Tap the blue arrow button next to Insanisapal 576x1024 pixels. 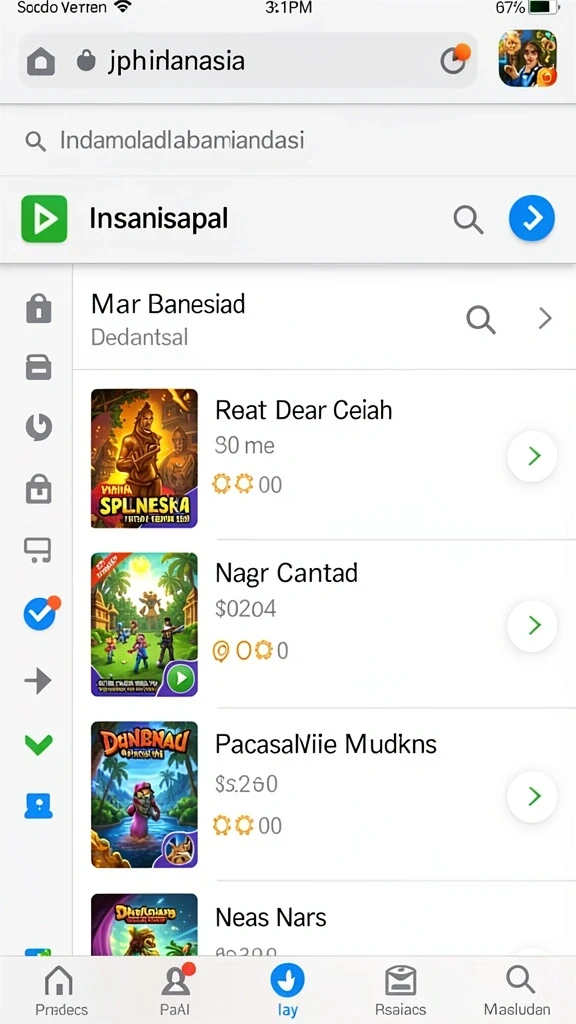pos(532,218)
